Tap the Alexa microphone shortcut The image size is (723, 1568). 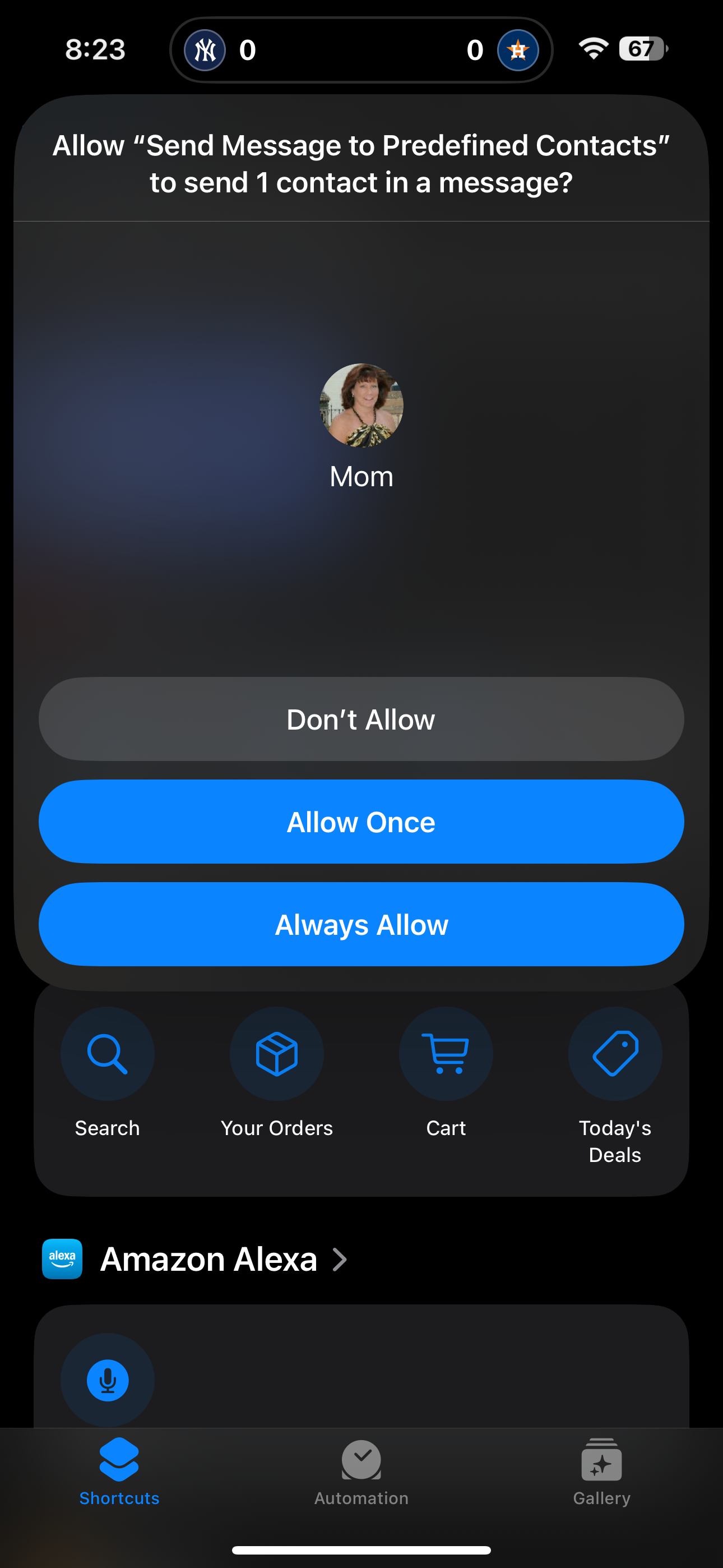click(x=108, y=1380)
